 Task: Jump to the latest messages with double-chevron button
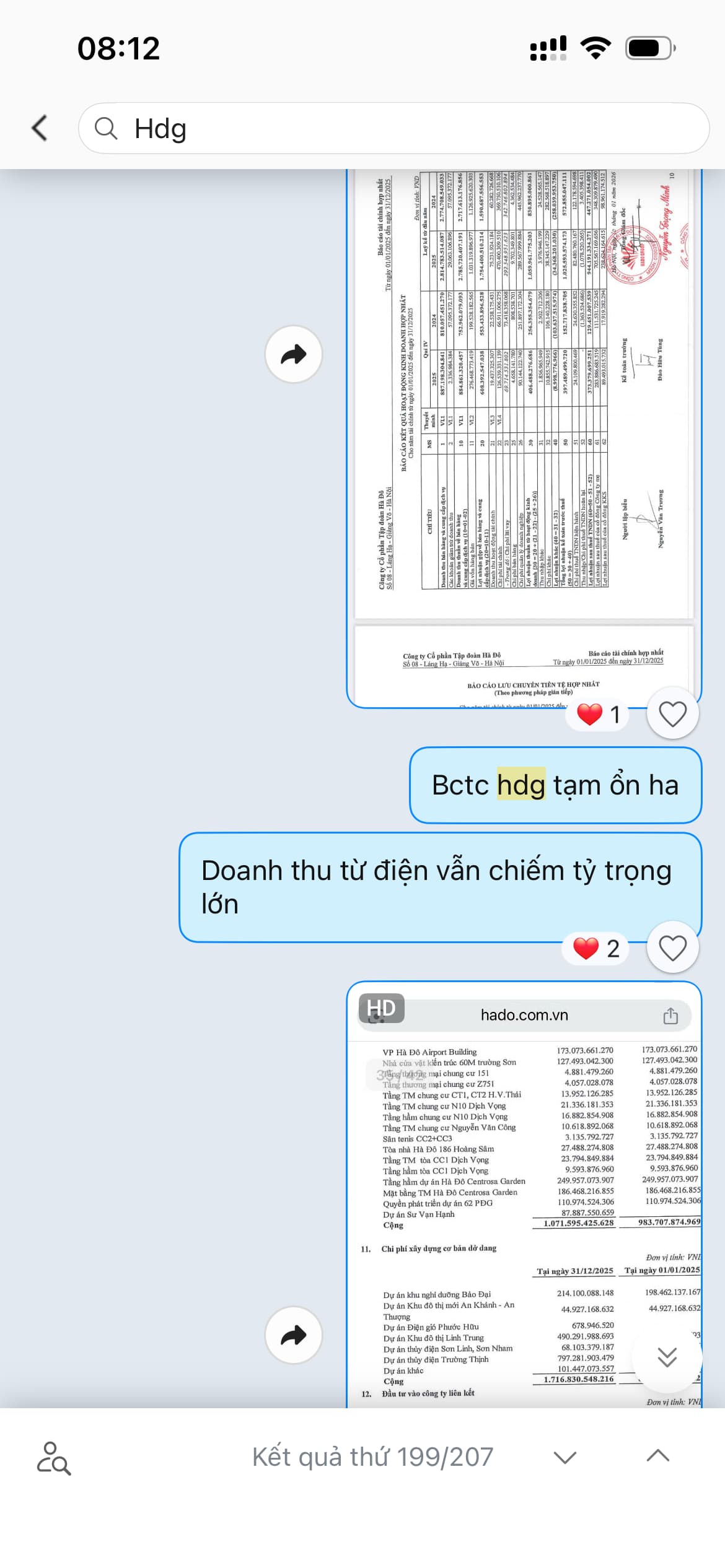(x=667, y=1357)
